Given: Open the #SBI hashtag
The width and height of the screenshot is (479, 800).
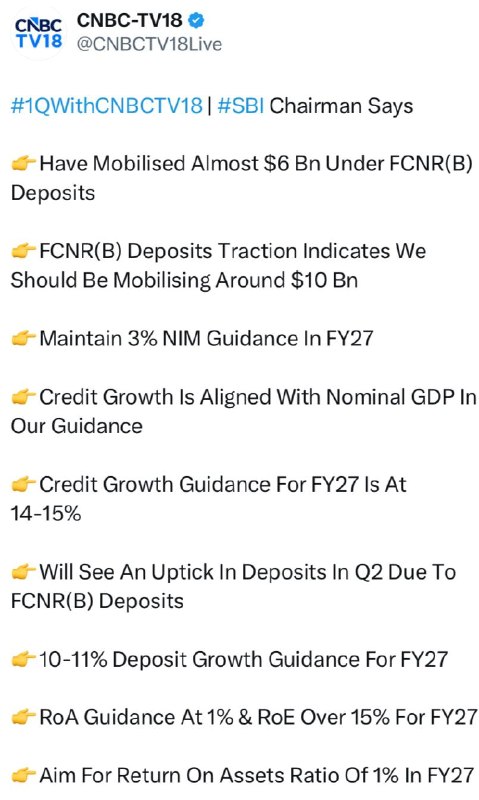Looking at the screenshot, I should (241, 106).
